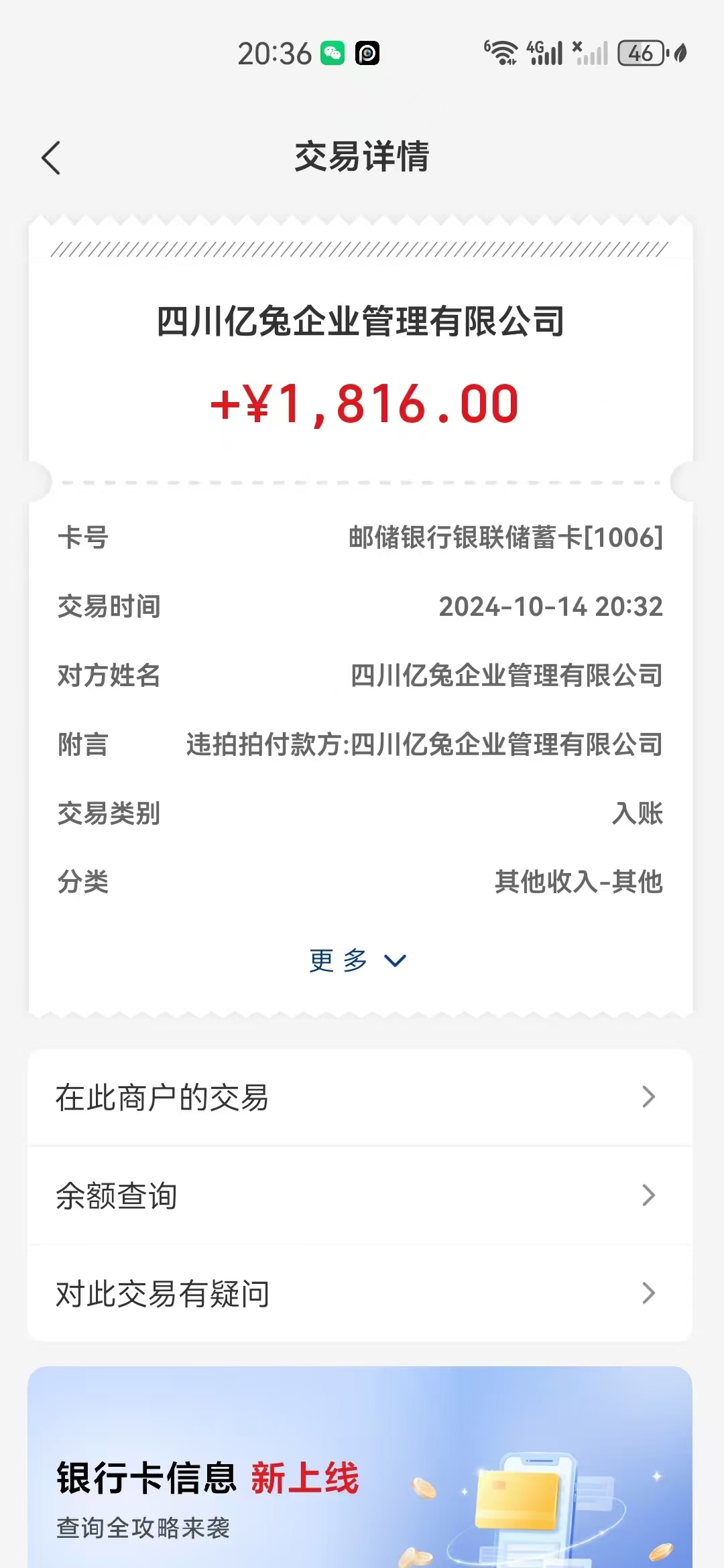Open the 余额查询 row
Image resolution: width=724 pixels, height=1568 pixels.
tap(360, 1195)
